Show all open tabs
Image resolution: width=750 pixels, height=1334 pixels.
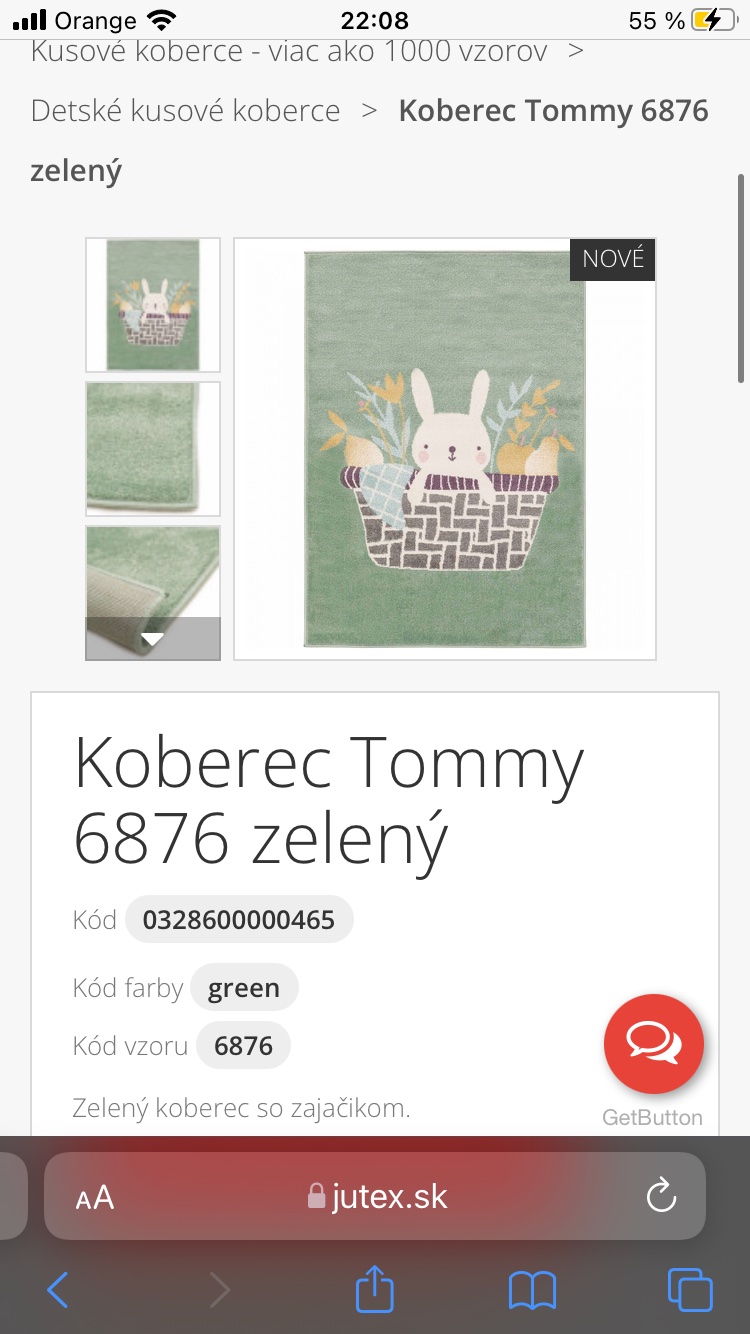pyautogui.click(x=690, y=1290)
